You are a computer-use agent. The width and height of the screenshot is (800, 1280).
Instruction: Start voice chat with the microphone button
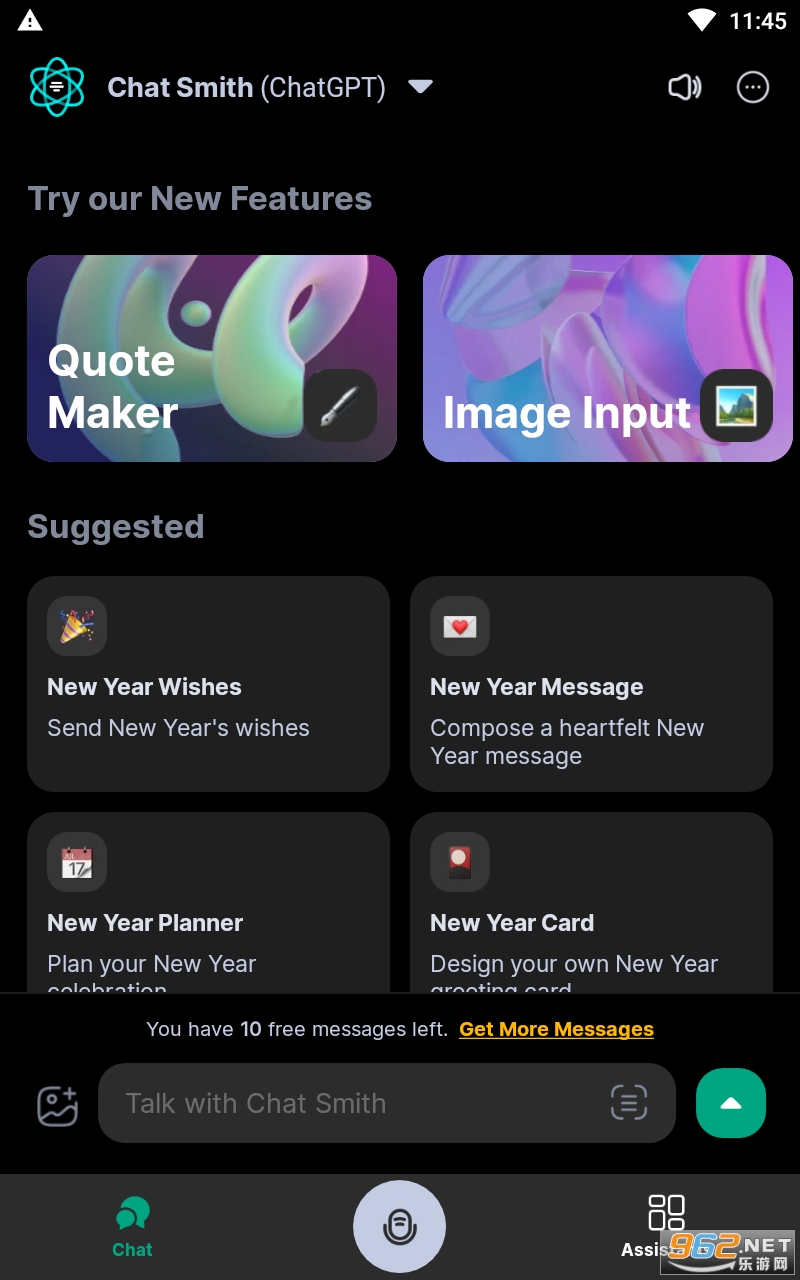[400, 1226]
